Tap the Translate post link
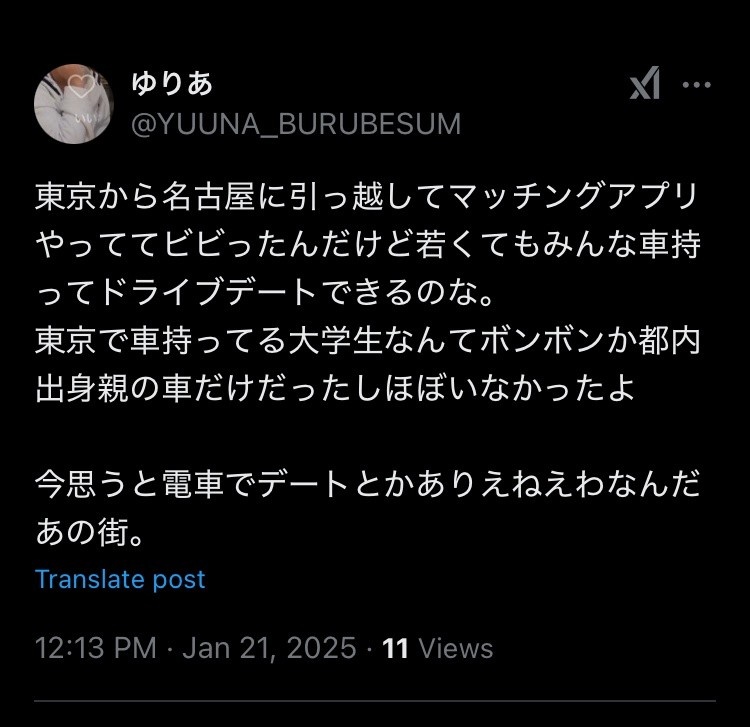The image size is (750, 727). (x=120, y=579)
